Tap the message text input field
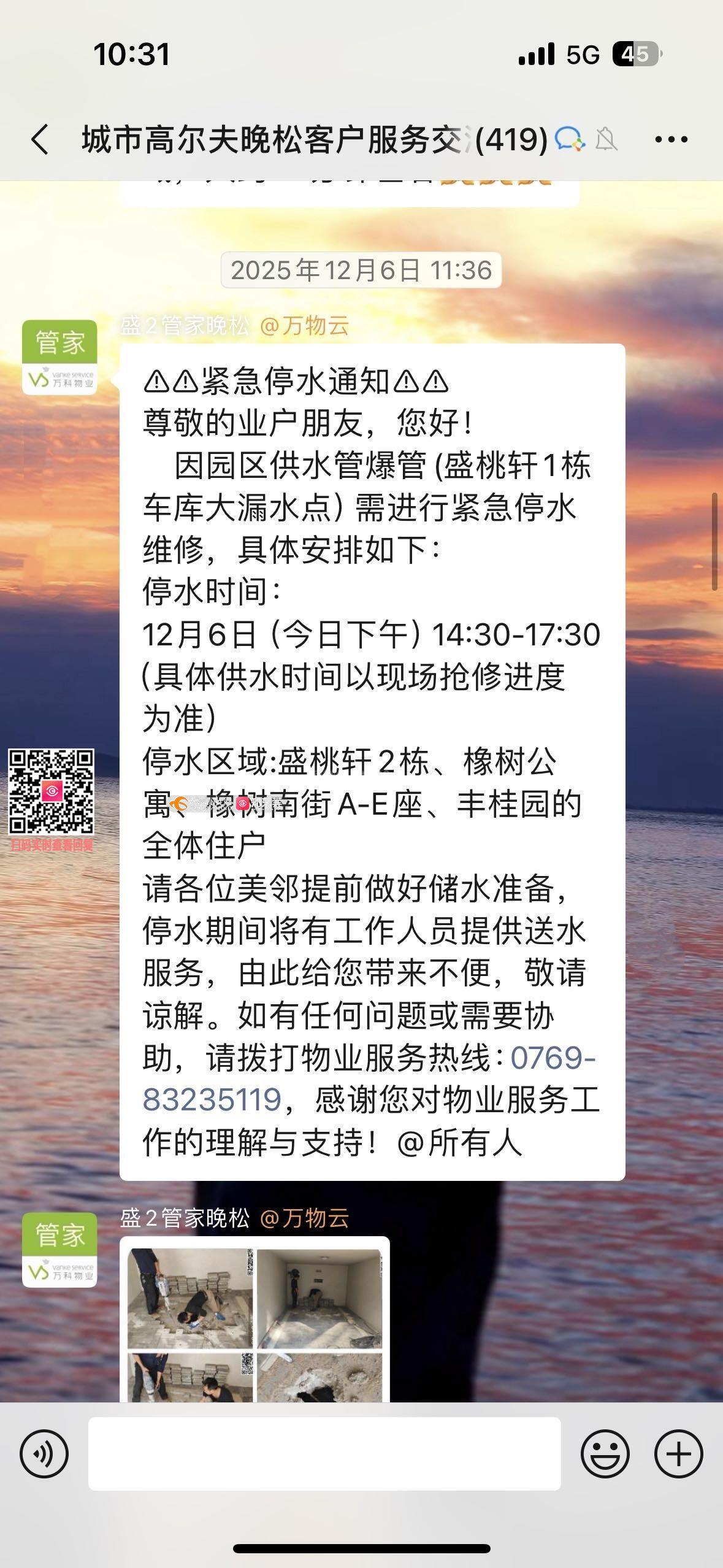723x1568 pixels. pos(324,1453)
